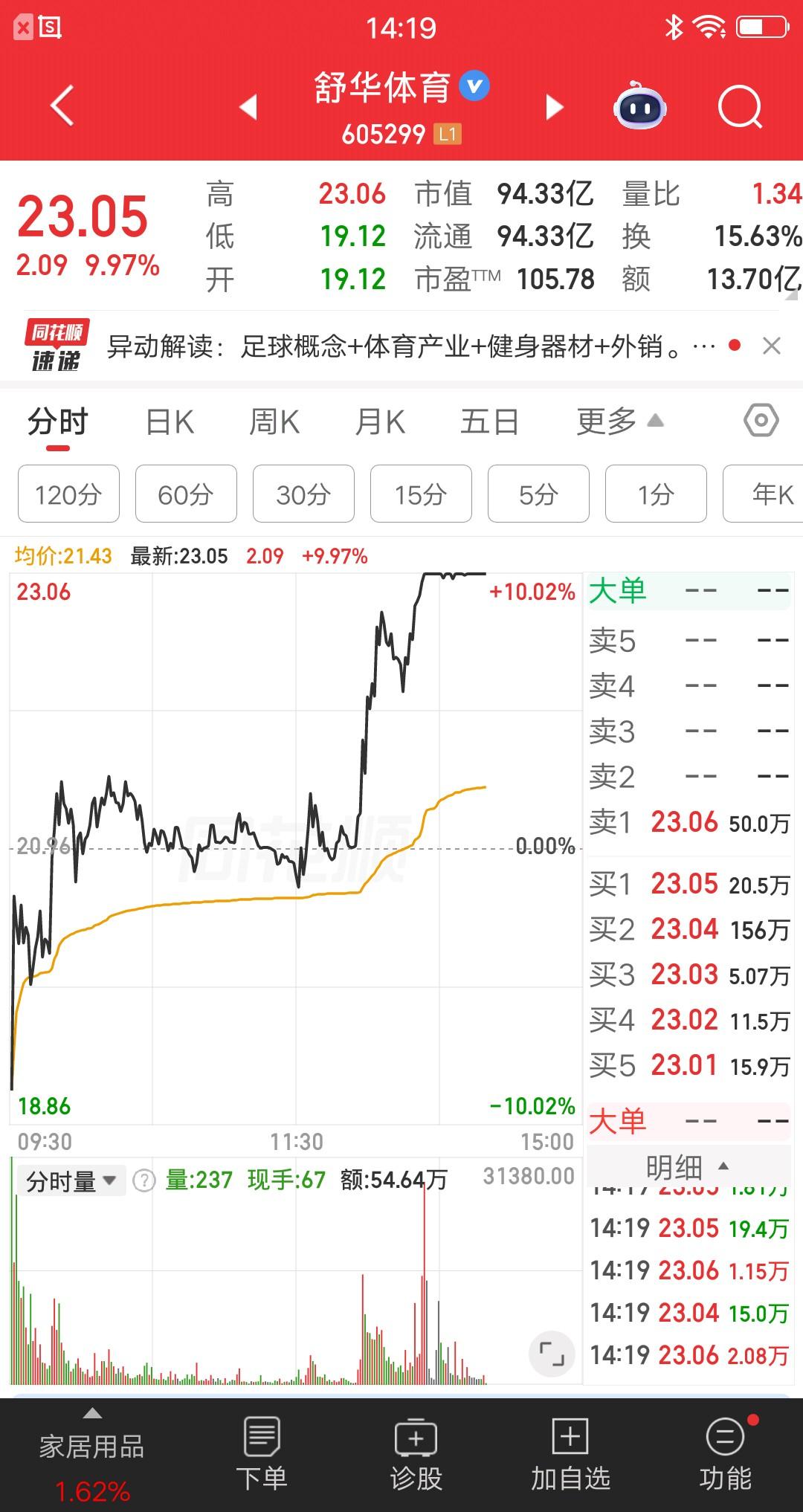Open the 分时量 help question mark icon

(146, 1179)
